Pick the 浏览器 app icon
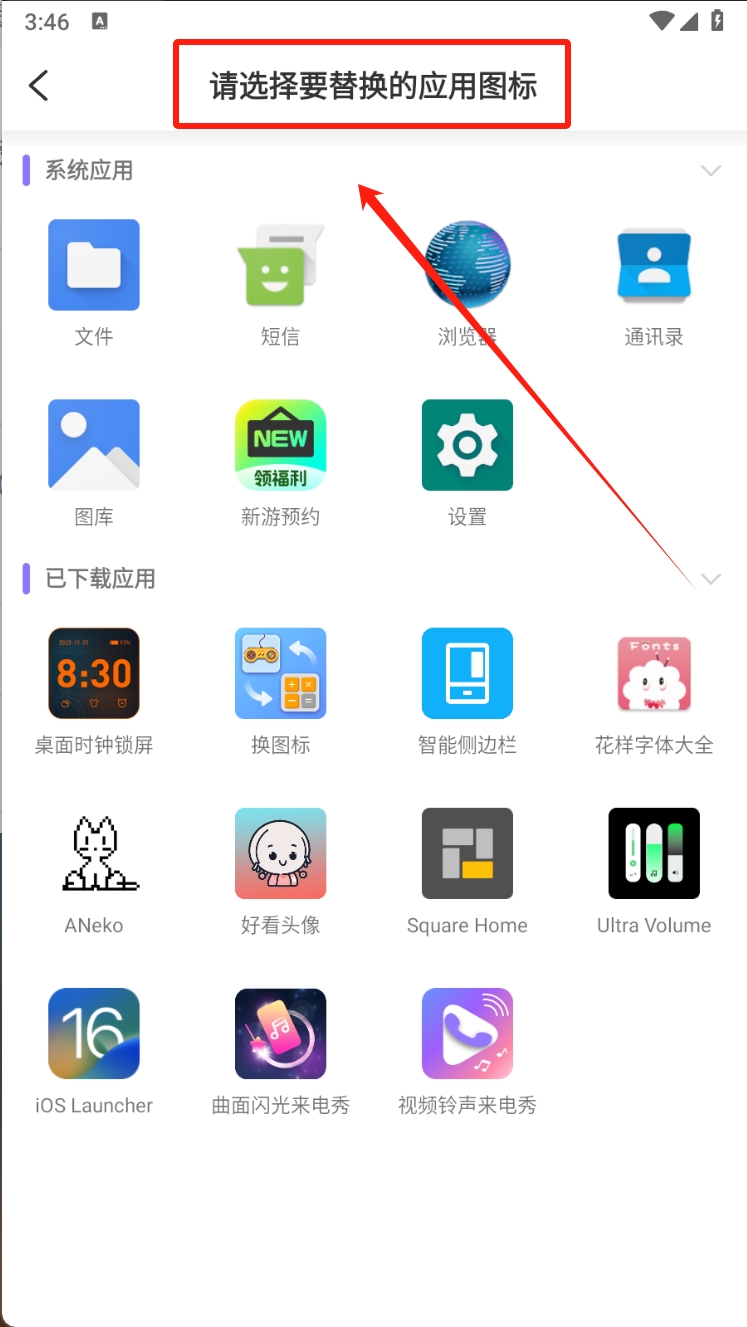This screenshot has width=747, height=1327. click(x=467, y=265)
